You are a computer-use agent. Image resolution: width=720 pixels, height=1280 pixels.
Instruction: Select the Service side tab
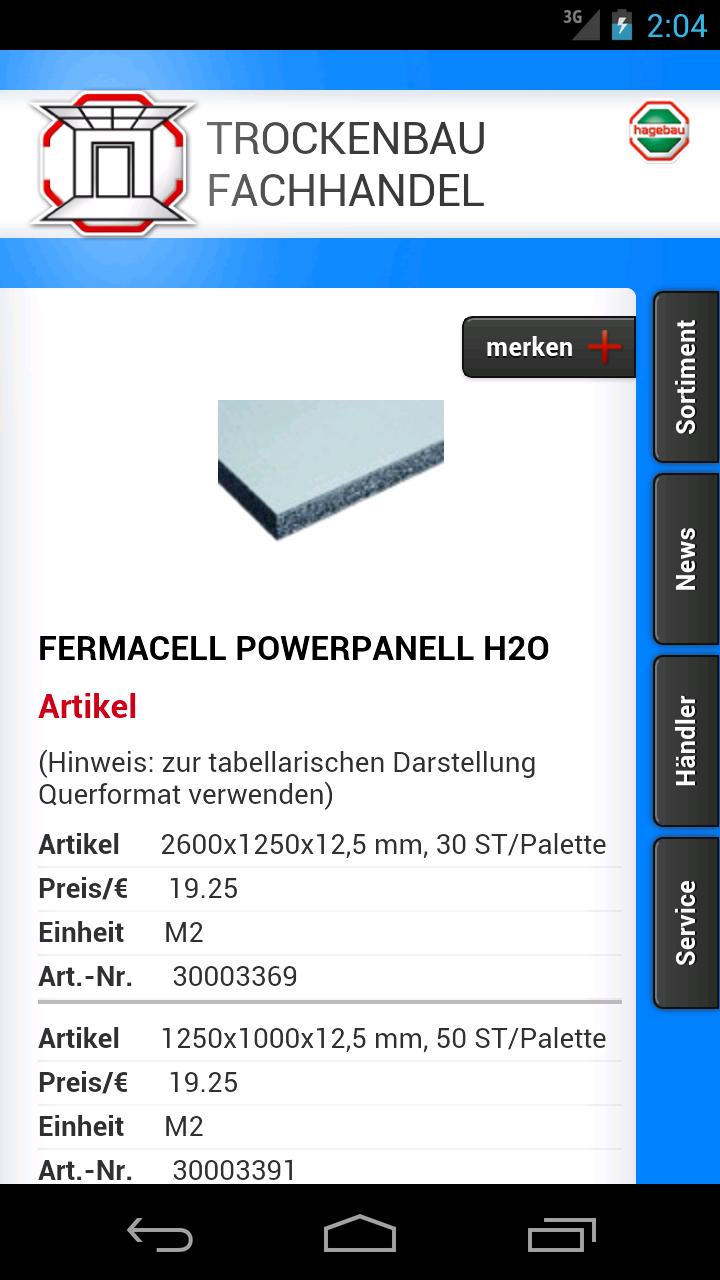pyautogui.click(x=685, y=922)
